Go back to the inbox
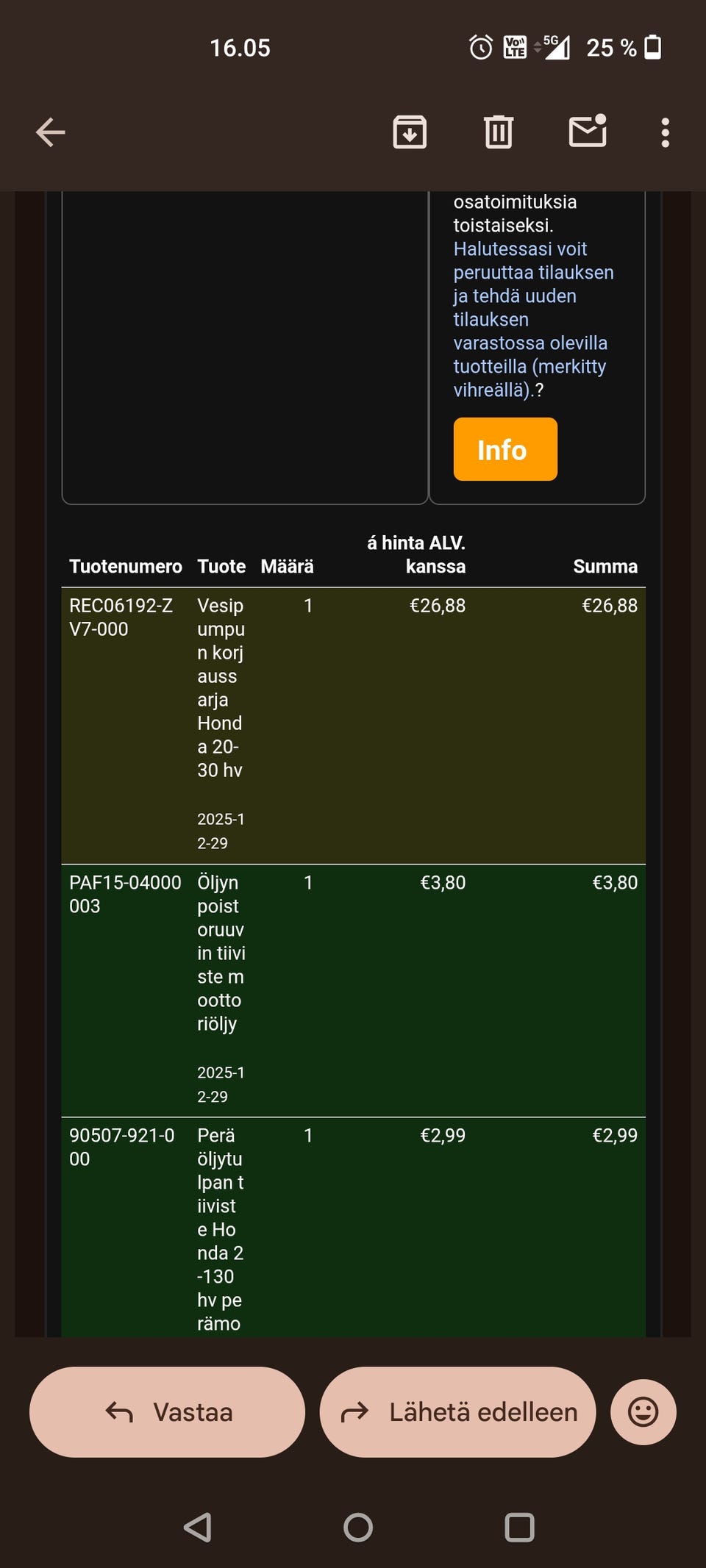The image size is (706, 1568). (51, 132)
